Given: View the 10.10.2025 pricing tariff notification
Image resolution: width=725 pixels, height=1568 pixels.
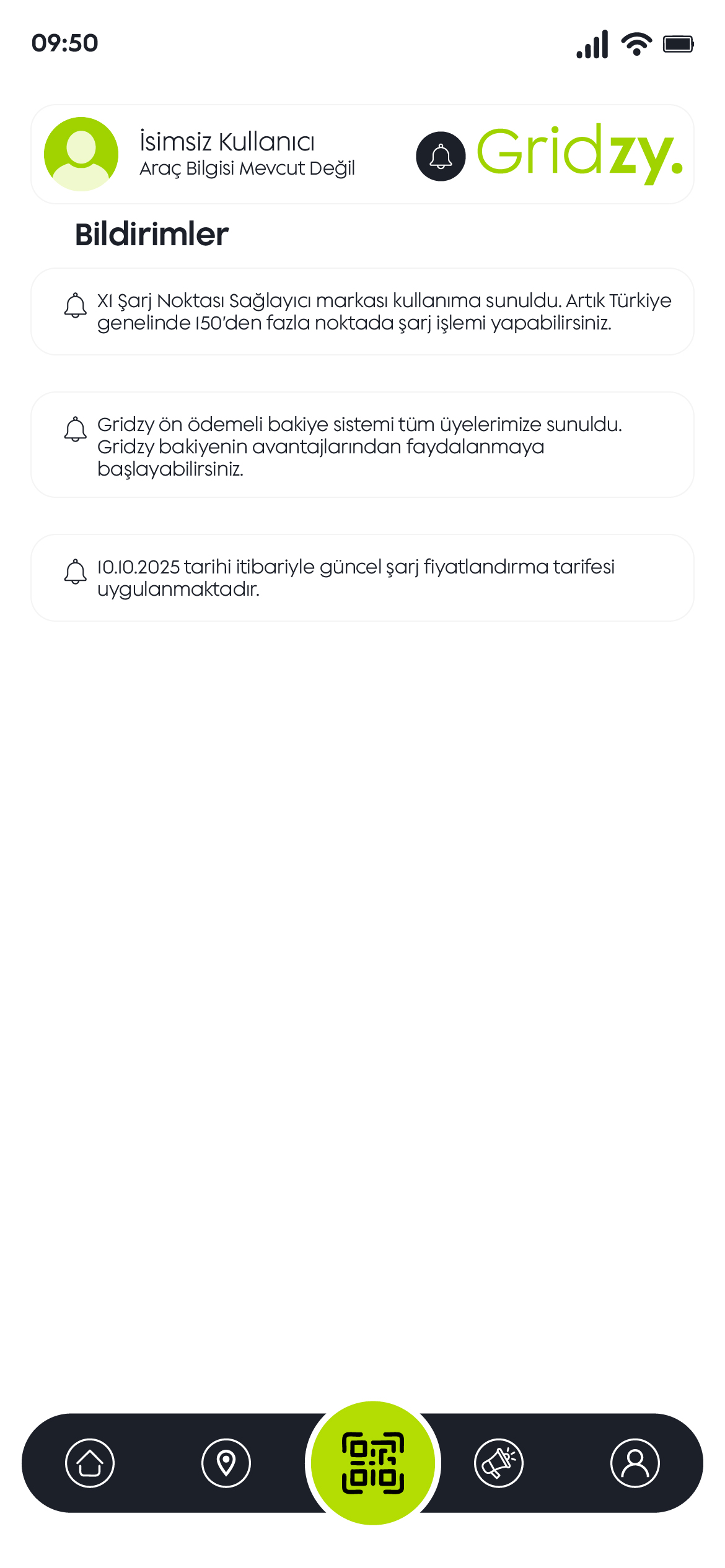Looking at the screenshot, I should [362, 578].
